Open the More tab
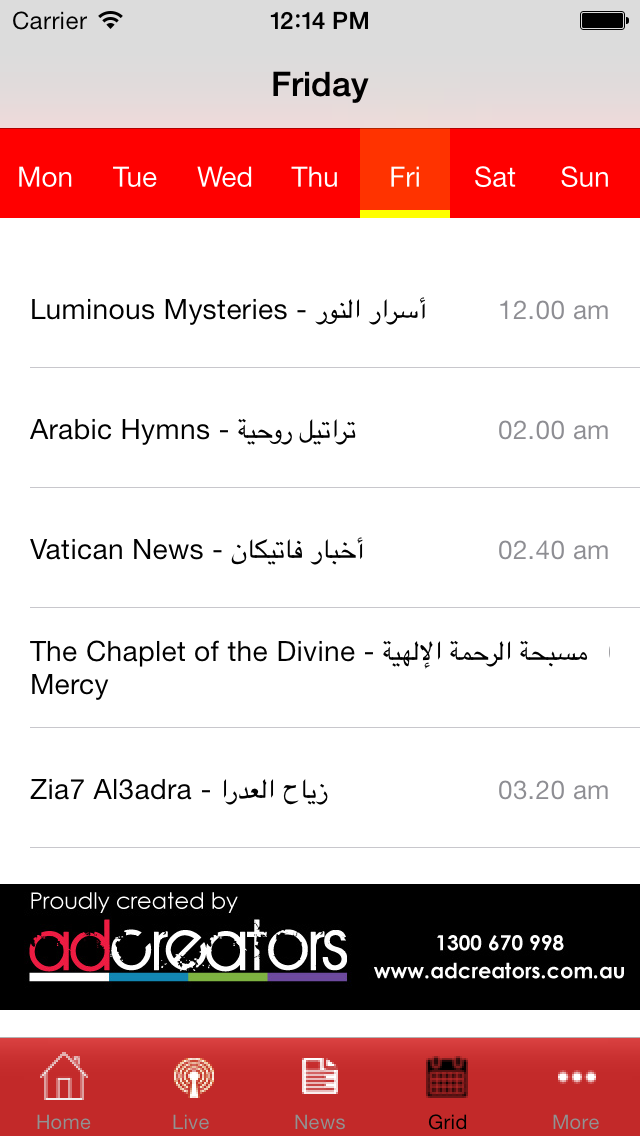The height and width of the screenshot is (1136, 640). 576,1089
